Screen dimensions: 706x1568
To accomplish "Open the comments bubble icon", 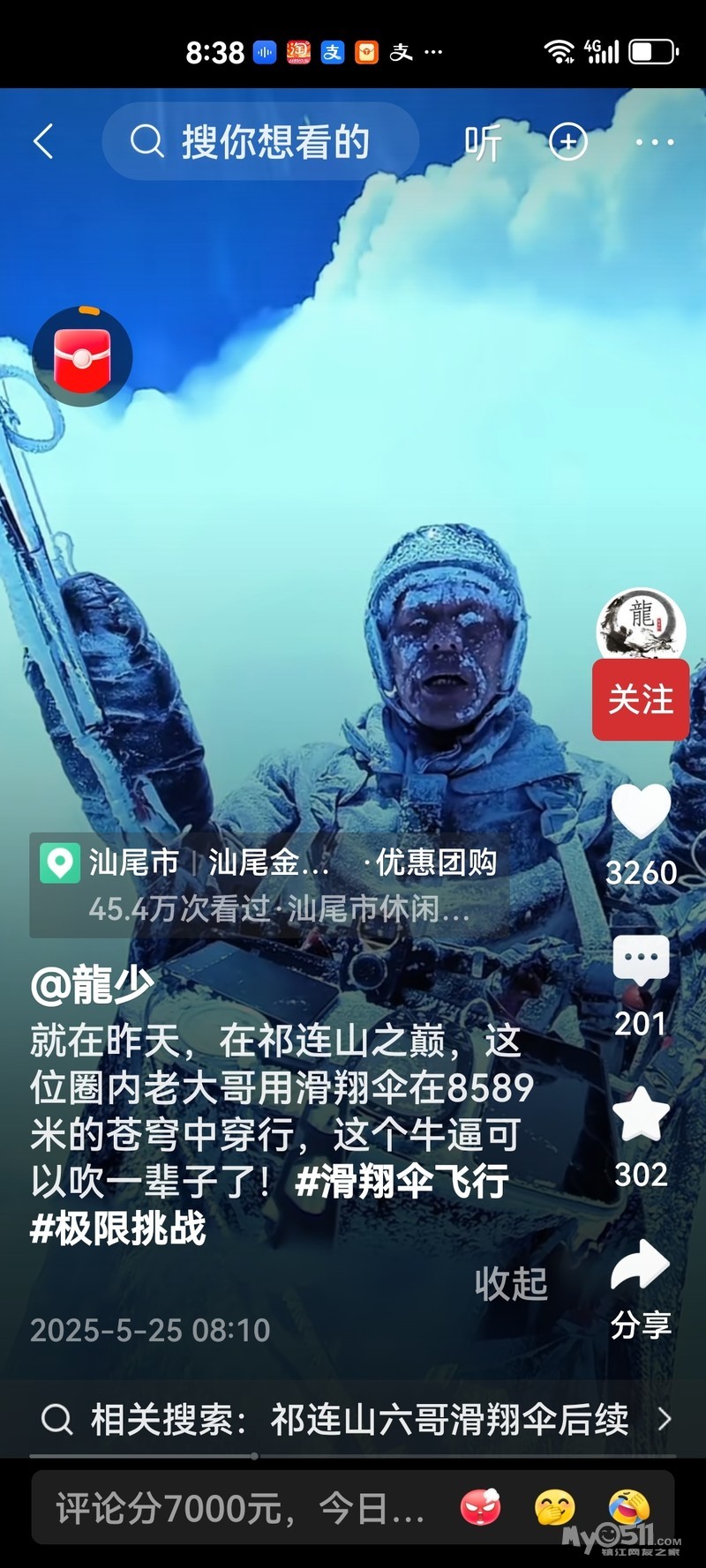I will tap(641, 959).
